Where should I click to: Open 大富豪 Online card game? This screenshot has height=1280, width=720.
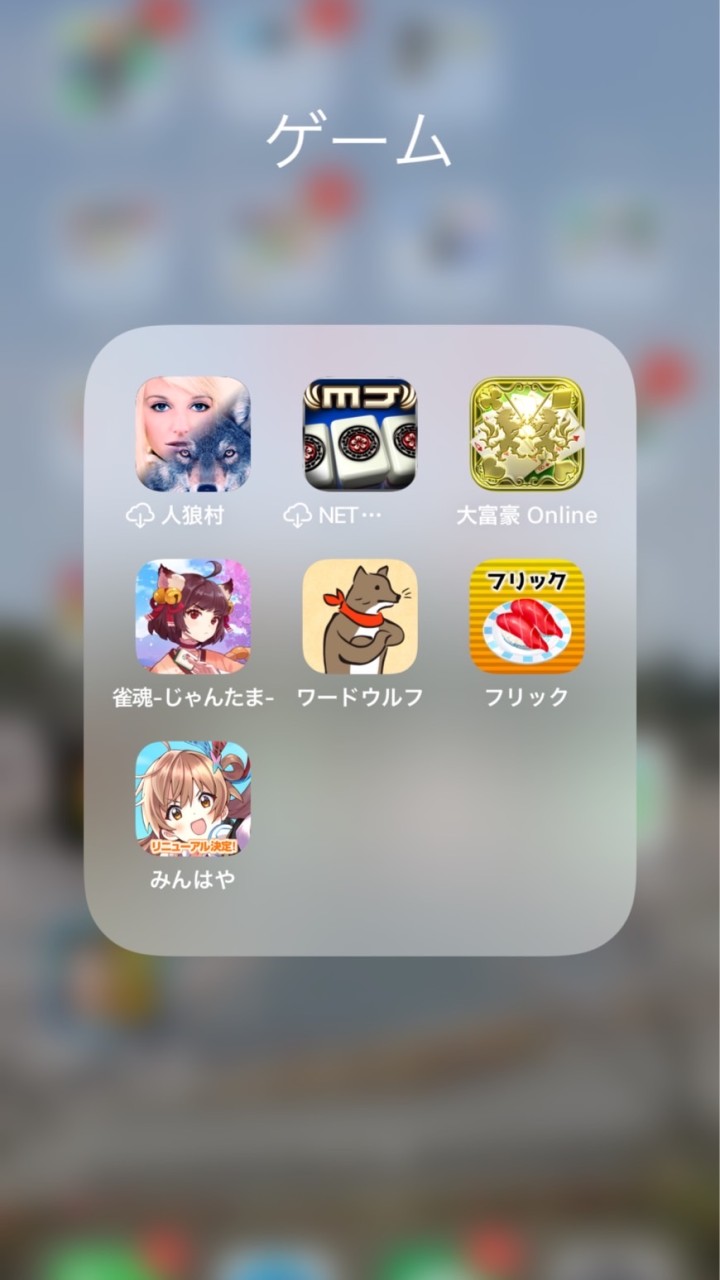(x=527, y=434)
